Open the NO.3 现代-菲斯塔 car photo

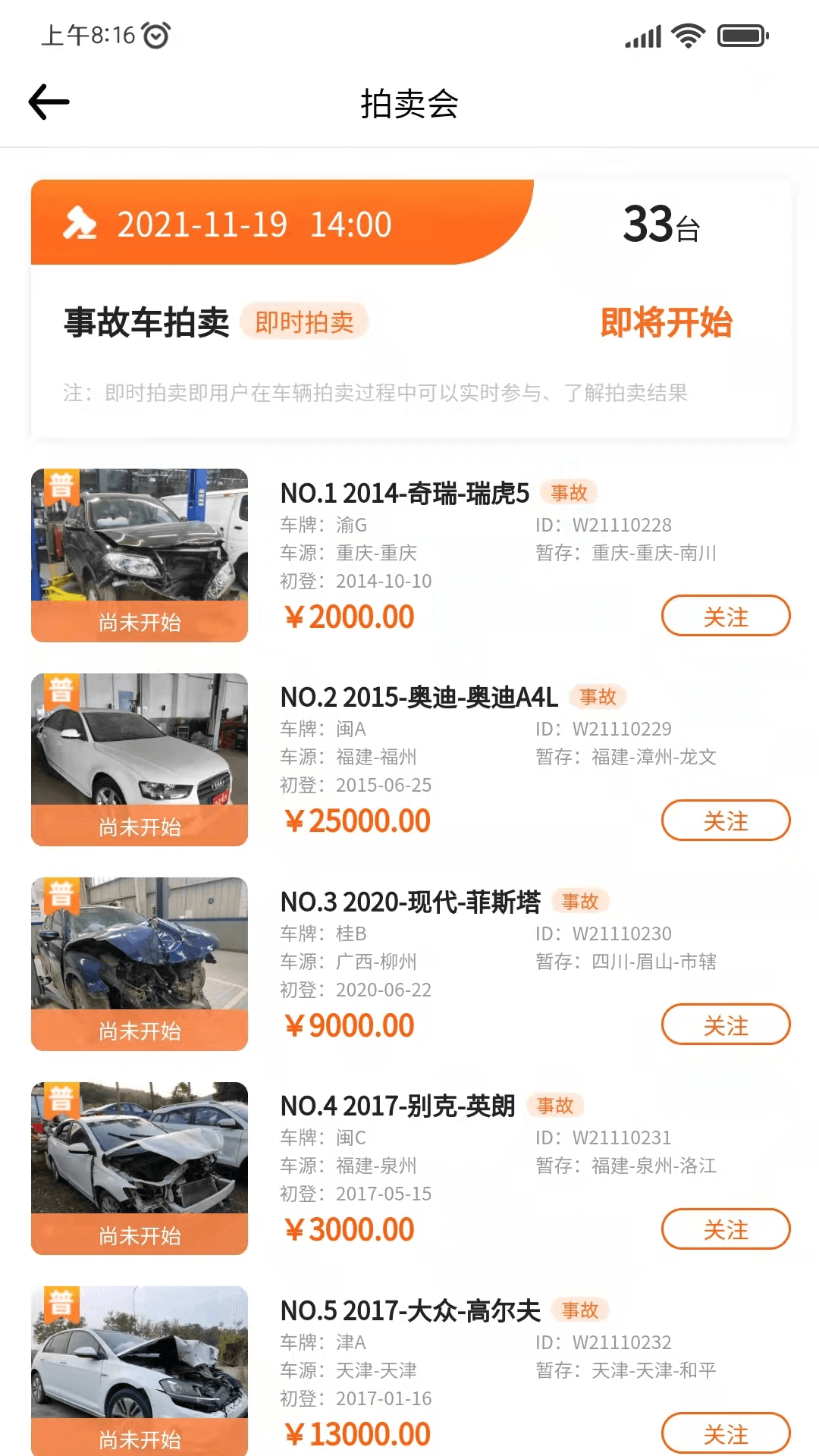[140, 946]
